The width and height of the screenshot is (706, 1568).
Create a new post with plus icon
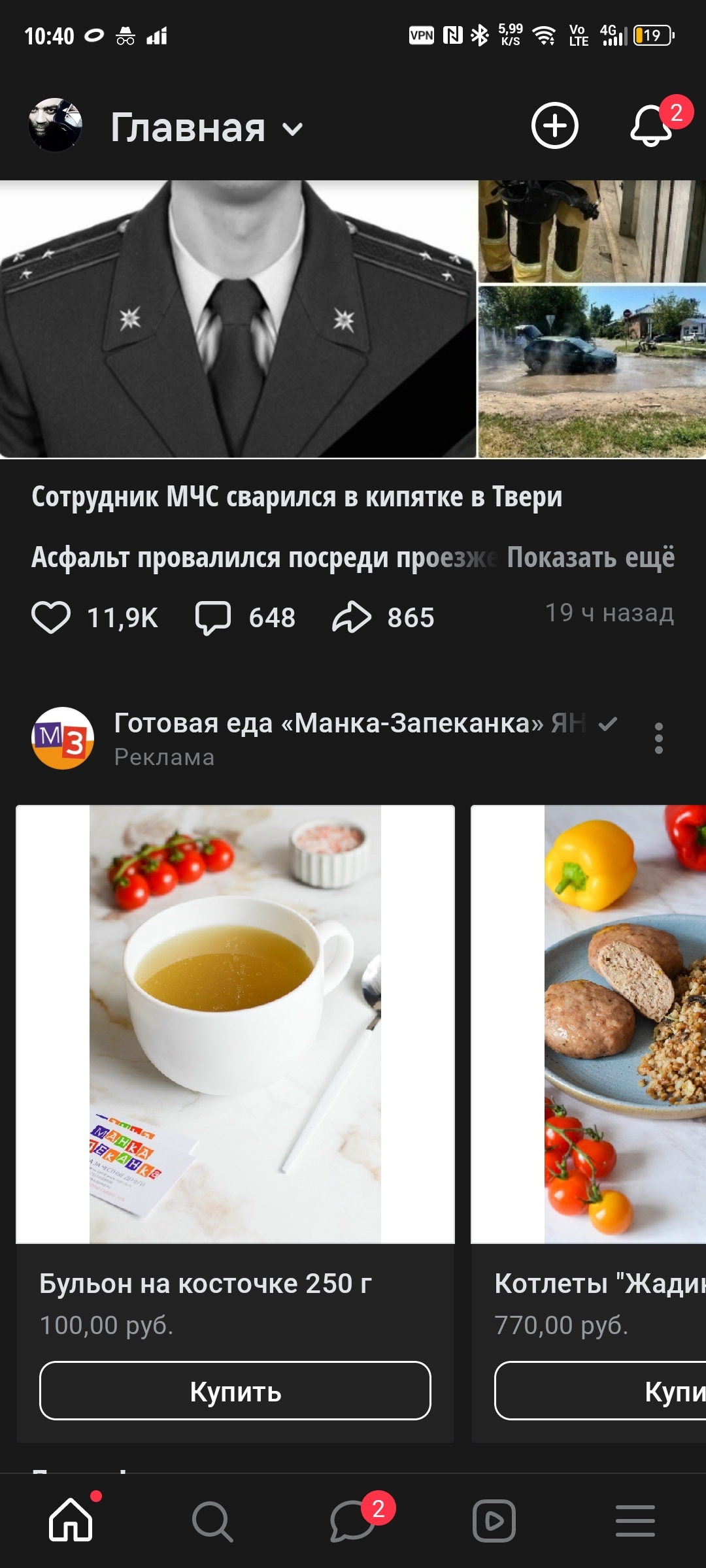pos(554,125)
